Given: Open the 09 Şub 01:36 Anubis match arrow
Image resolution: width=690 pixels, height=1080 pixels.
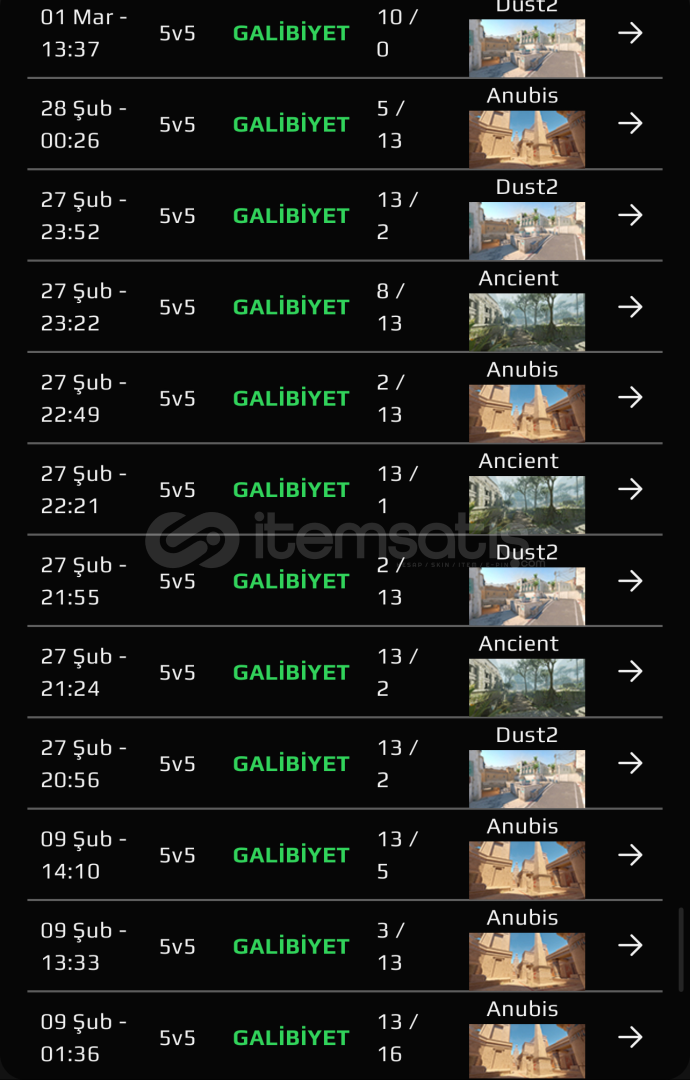Looking at the screenshot, I should pyautogui.click(x=630, y=1037).
